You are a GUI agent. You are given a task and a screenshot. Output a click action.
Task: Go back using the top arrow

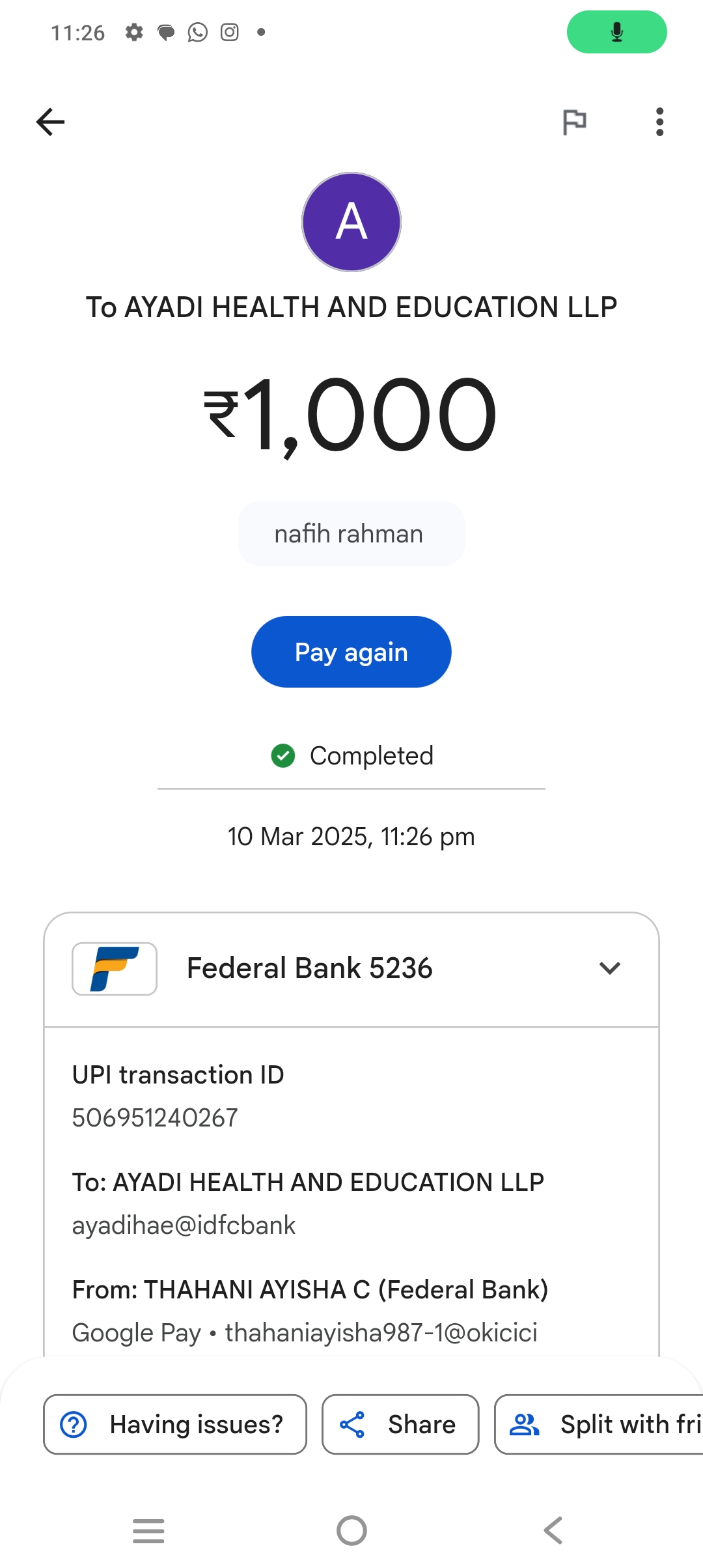point(51,122)
